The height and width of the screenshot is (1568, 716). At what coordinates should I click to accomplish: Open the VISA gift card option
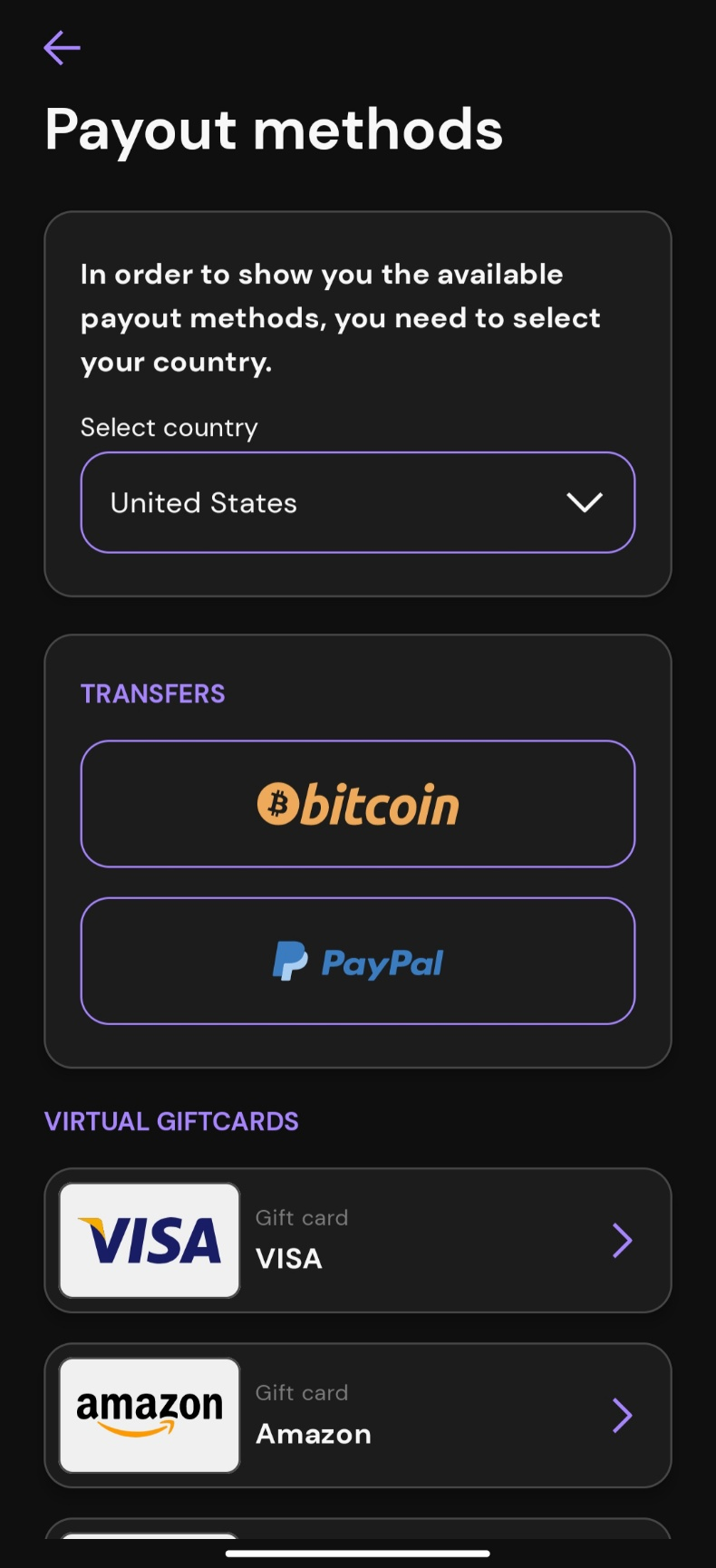click(357, 1240)
